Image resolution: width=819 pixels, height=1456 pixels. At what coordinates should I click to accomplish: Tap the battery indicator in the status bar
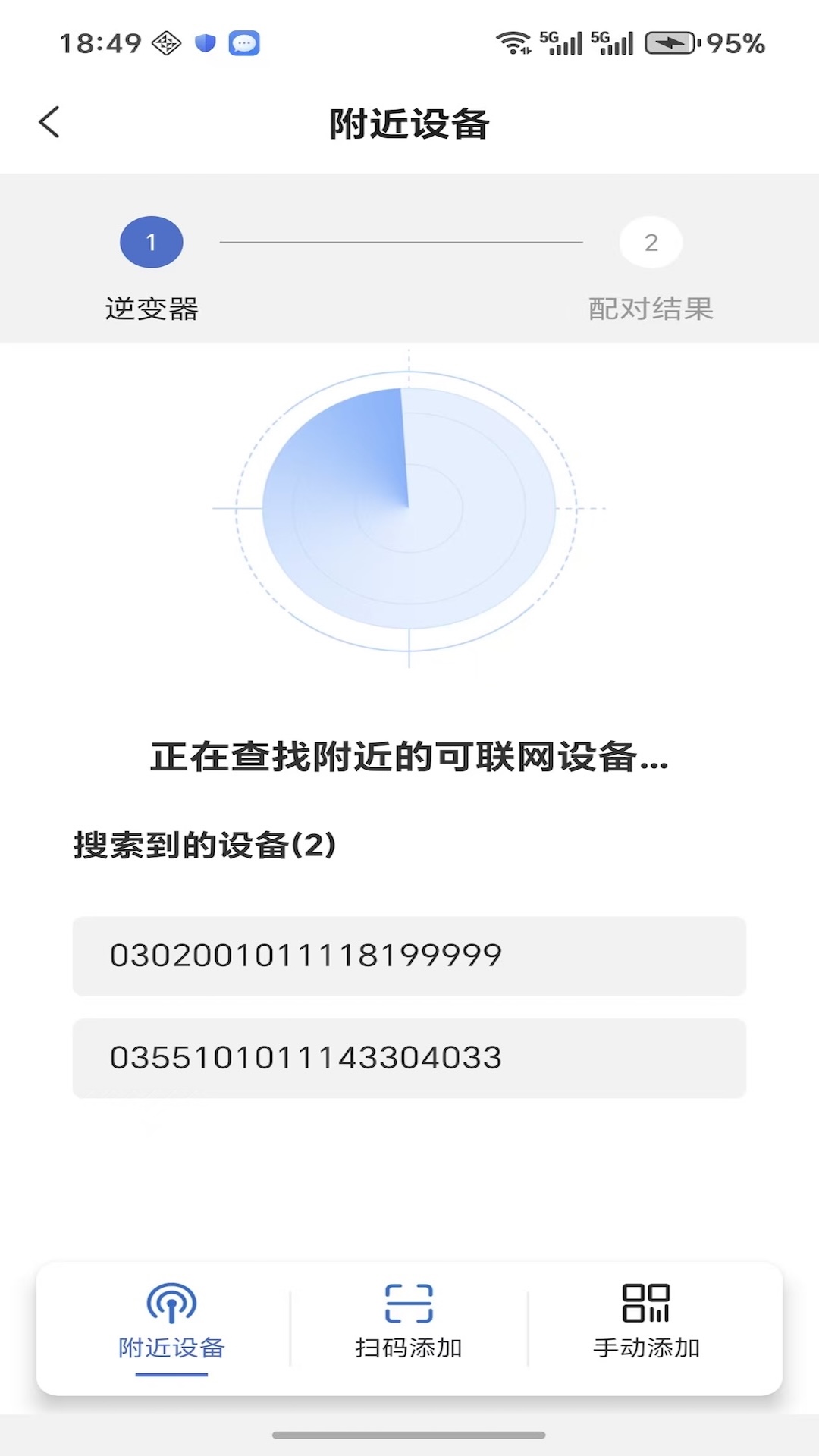tap(670, 43)
